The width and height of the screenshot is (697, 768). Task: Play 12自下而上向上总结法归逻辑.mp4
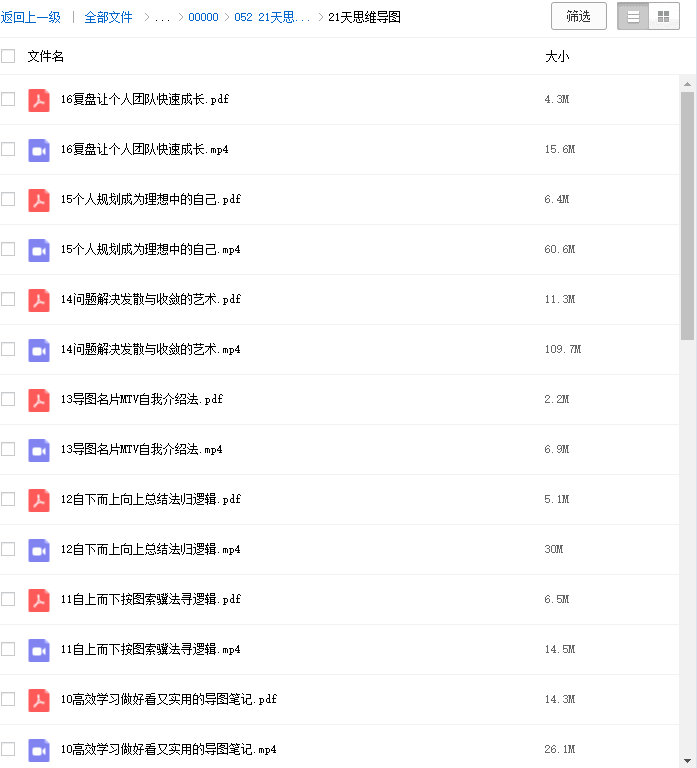(x=150, y=549)
